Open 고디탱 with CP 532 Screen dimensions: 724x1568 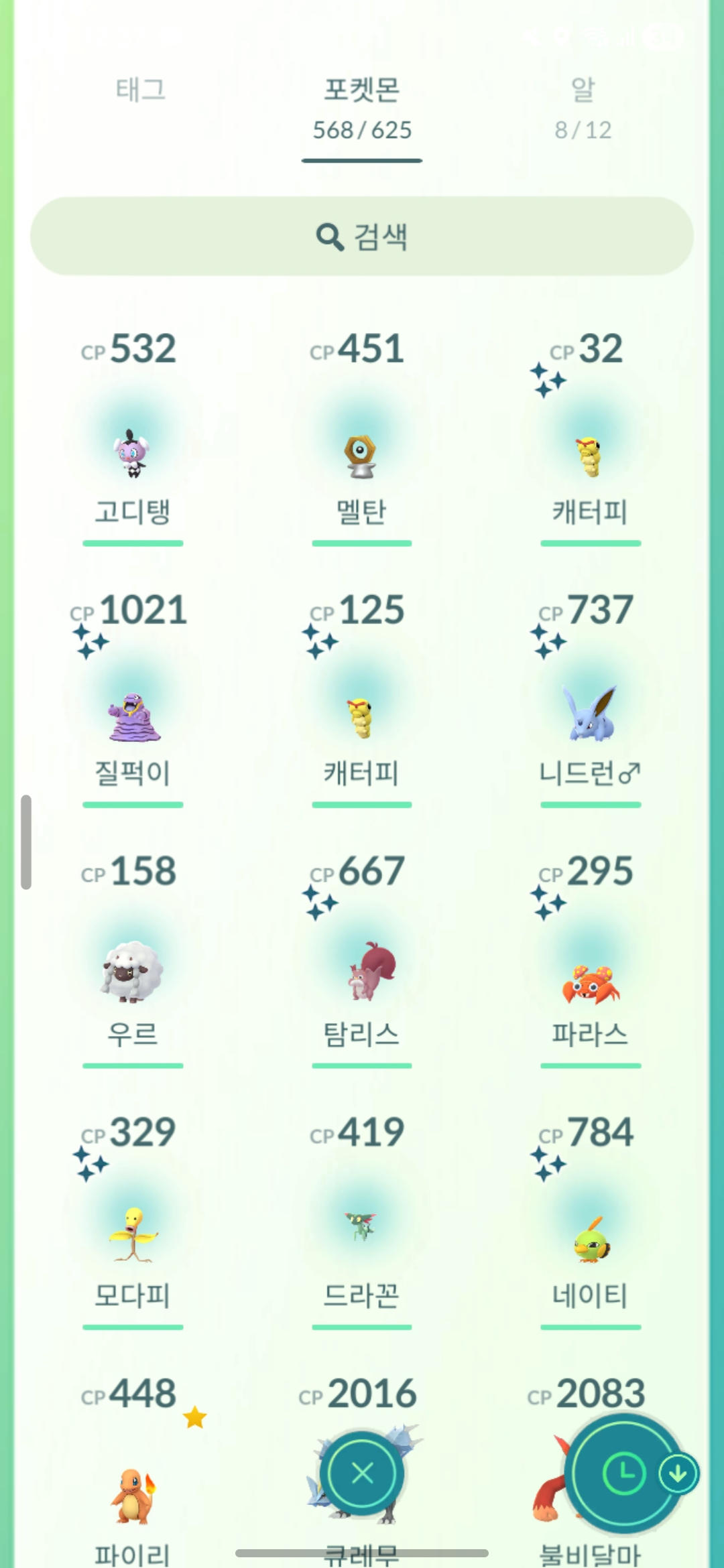[x=132, y=454]
